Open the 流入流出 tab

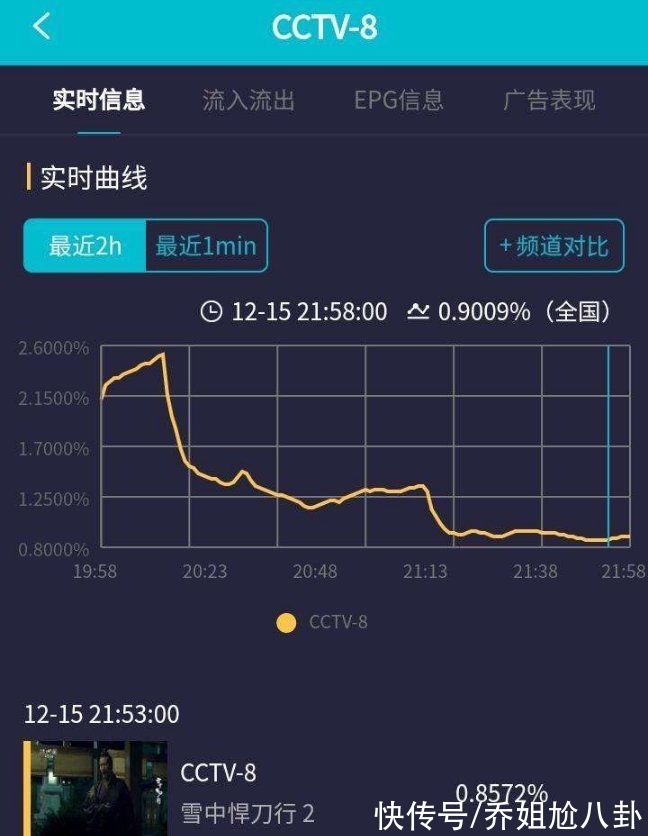coord(249,100)
